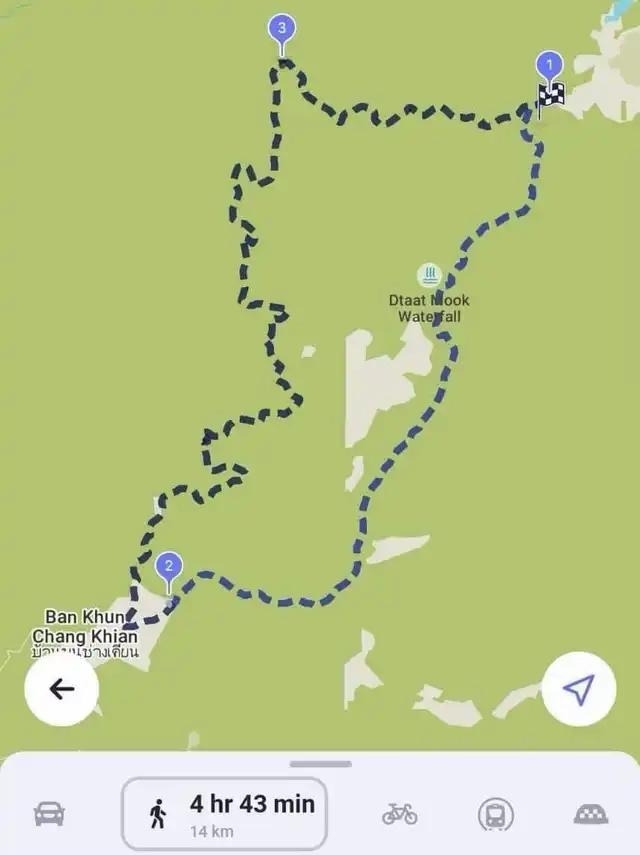Image resolution: width=640 pixels, height=855 pixels.
Task: Select the walking route option
Action: pos(224,814)
